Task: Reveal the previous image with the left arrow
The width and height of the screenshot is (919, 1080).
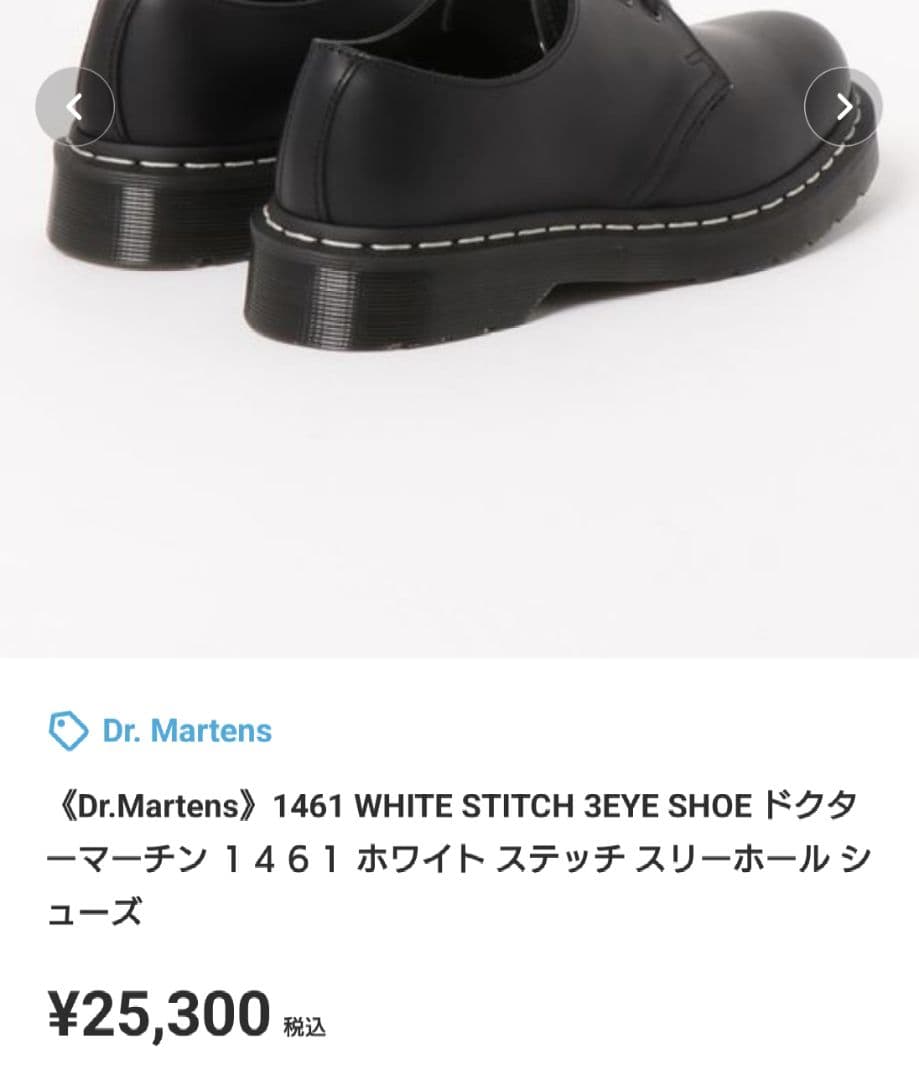Action: pyautogui.click(x=74, y=107)
